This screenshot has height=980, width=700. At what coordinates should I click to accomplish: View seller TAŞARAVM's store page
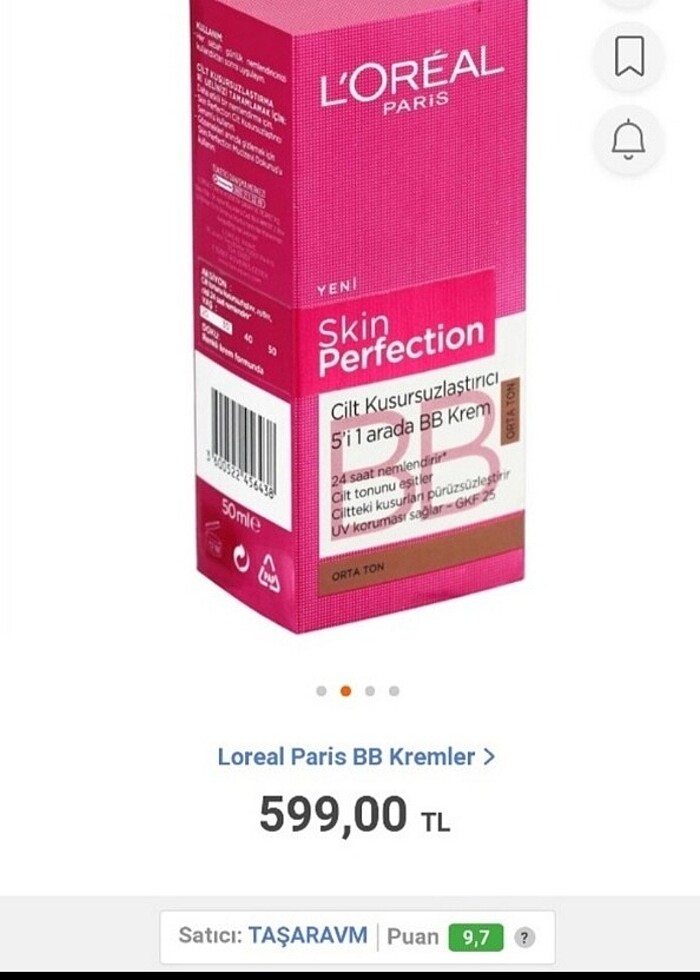coord(308,937)
